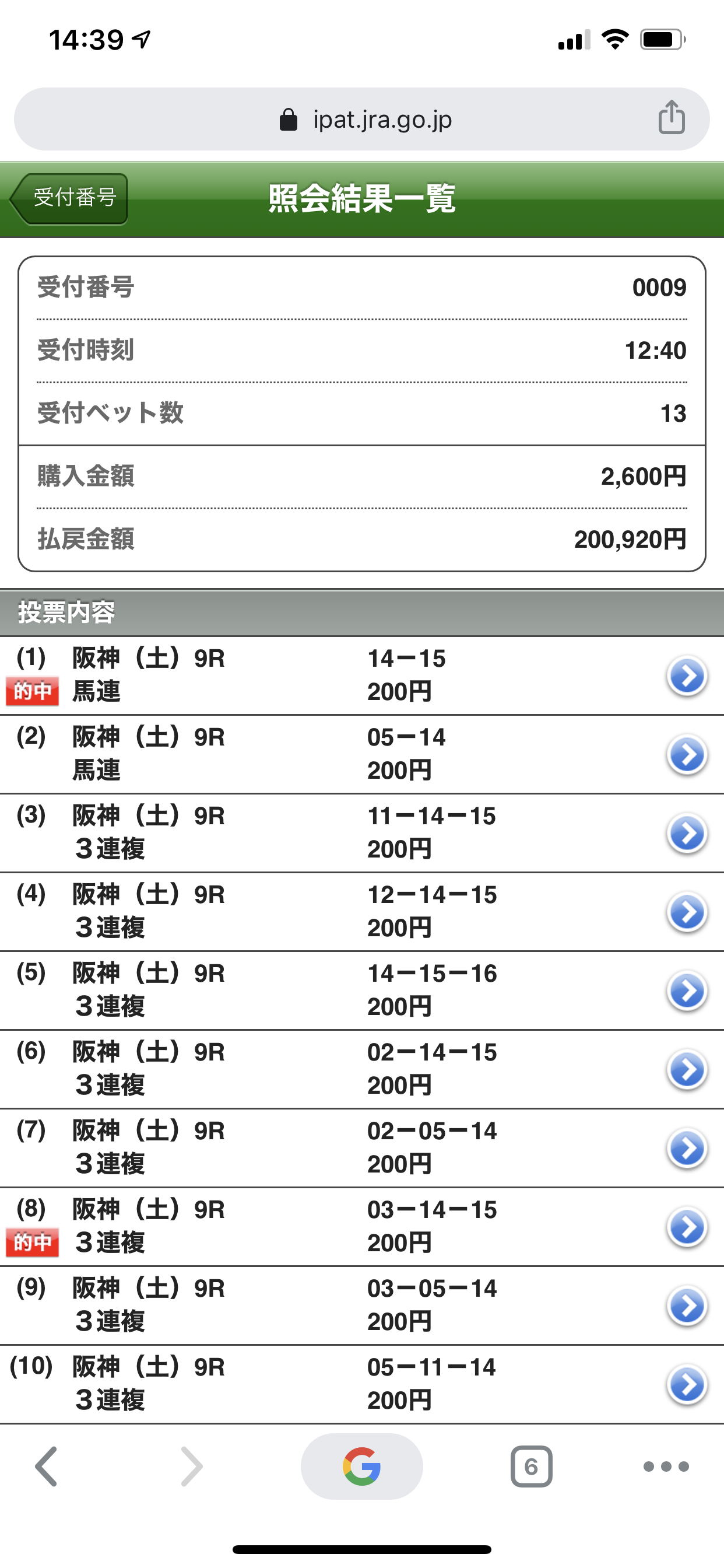View details of bet (3) 11-14-15

[362, 834]
